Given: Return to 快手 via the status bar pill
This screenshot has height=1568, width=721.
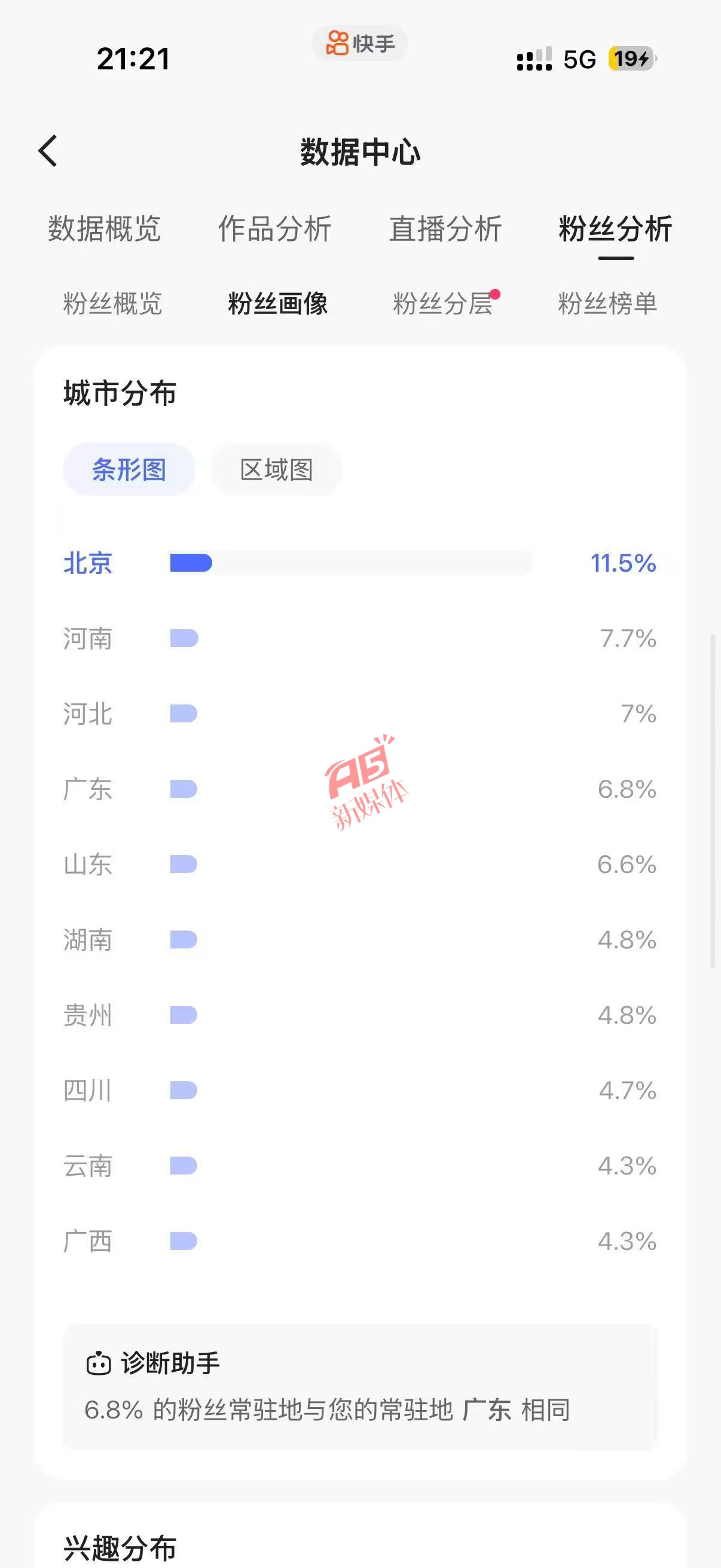Looking at the screenshot, I should click(359, 43).
